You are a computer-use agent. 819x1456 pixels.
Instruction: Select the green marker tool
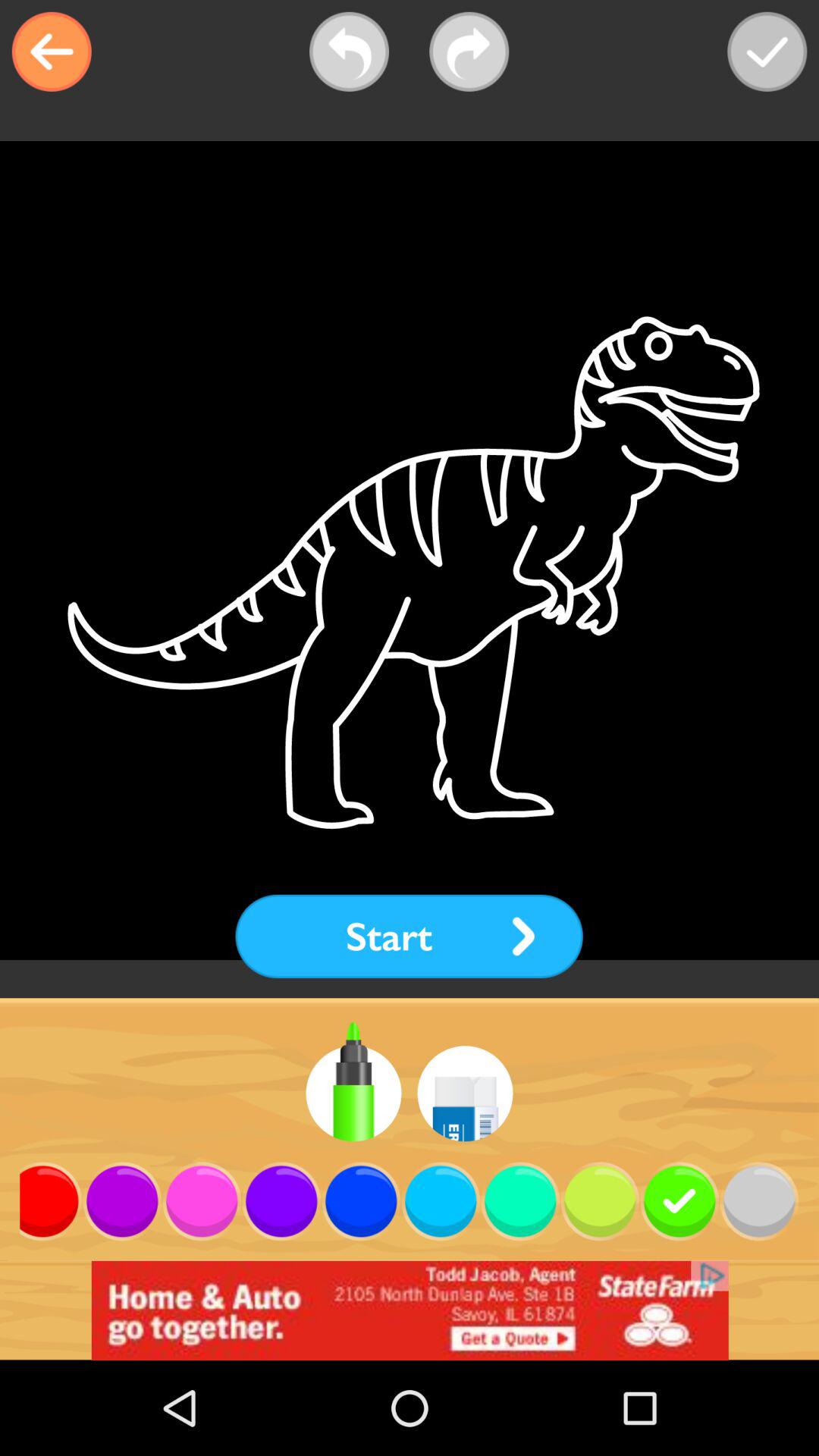coord(353,1092)
